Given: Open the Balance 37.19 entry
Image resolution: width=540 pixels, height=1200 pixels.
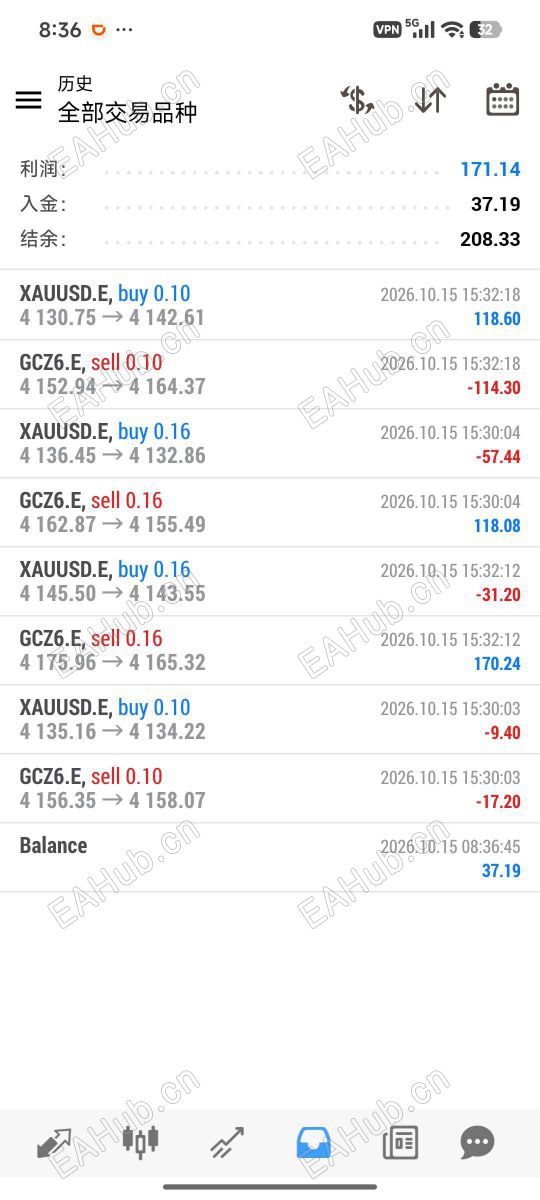Looking at the screenshot, I should pos(270,857).
